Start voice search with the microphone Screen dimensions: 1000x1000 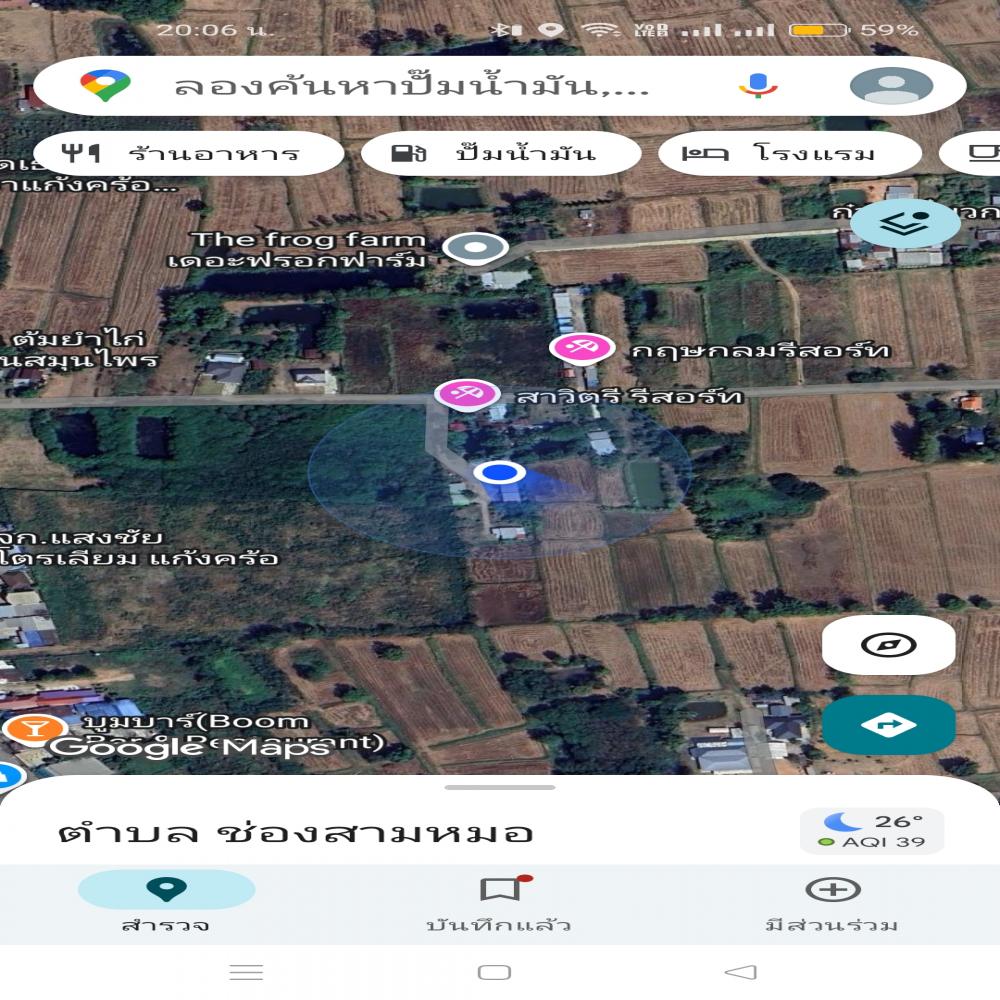point(758,86)
